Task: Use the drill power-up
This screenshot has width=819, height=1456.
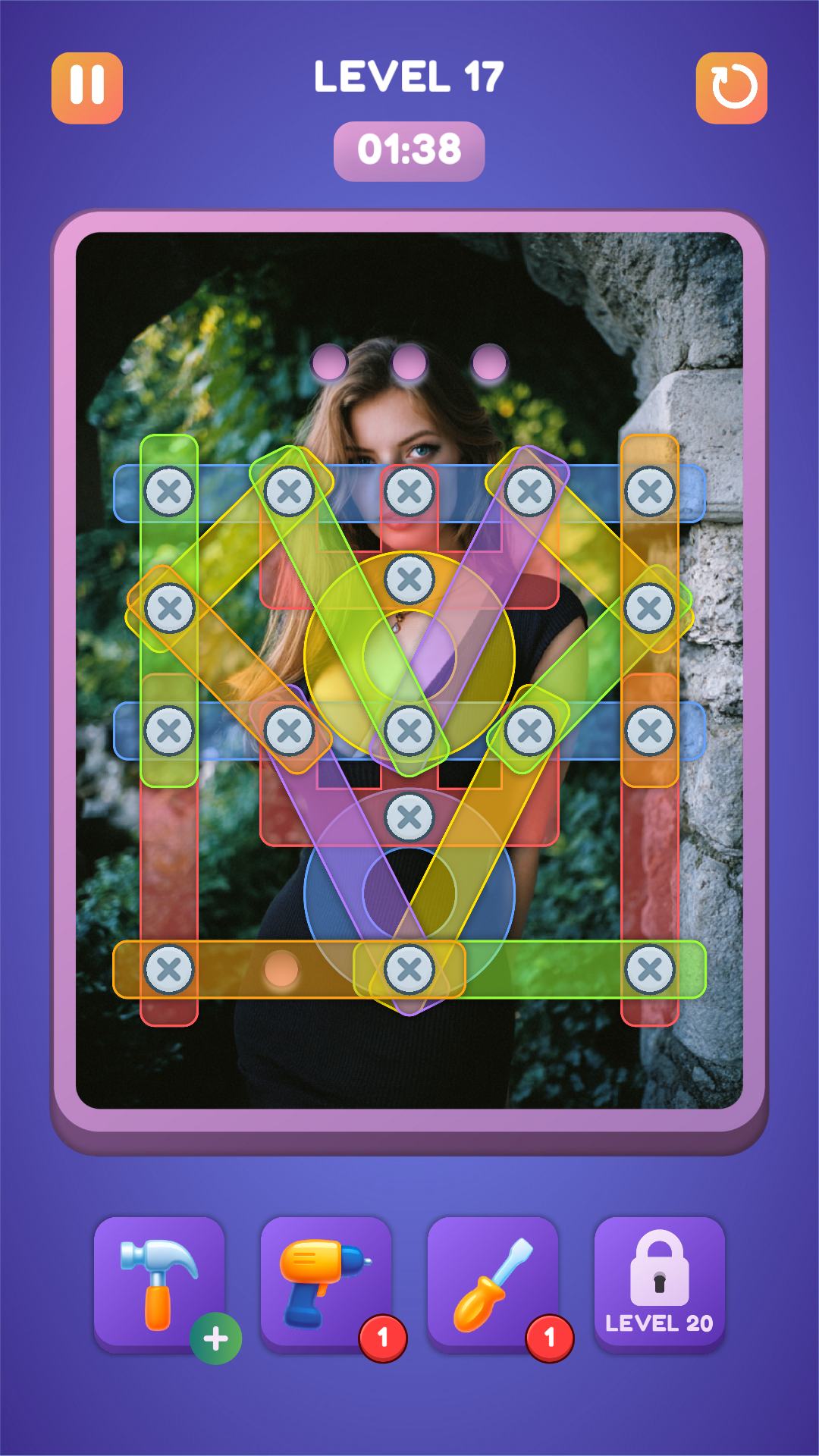Action: click(326, 1285)
